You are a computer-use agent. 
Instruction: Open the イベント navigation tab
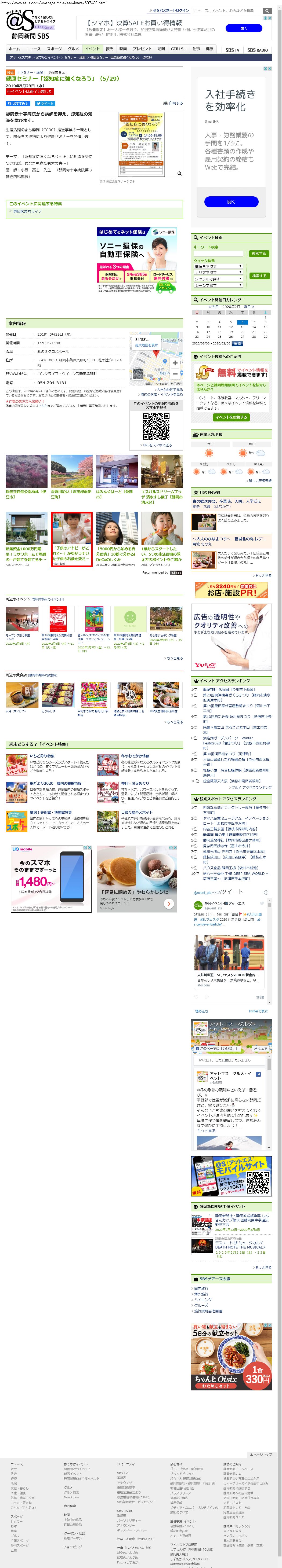pos(92,49)
